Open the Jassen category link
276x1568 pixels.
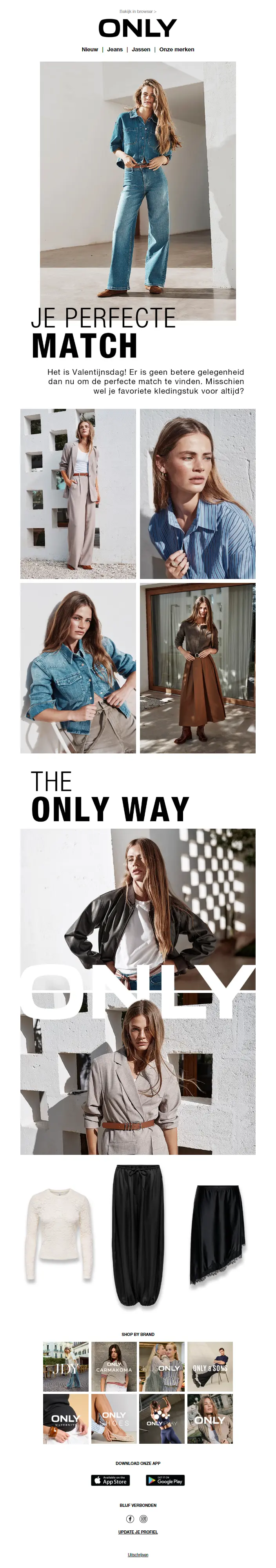141,49
